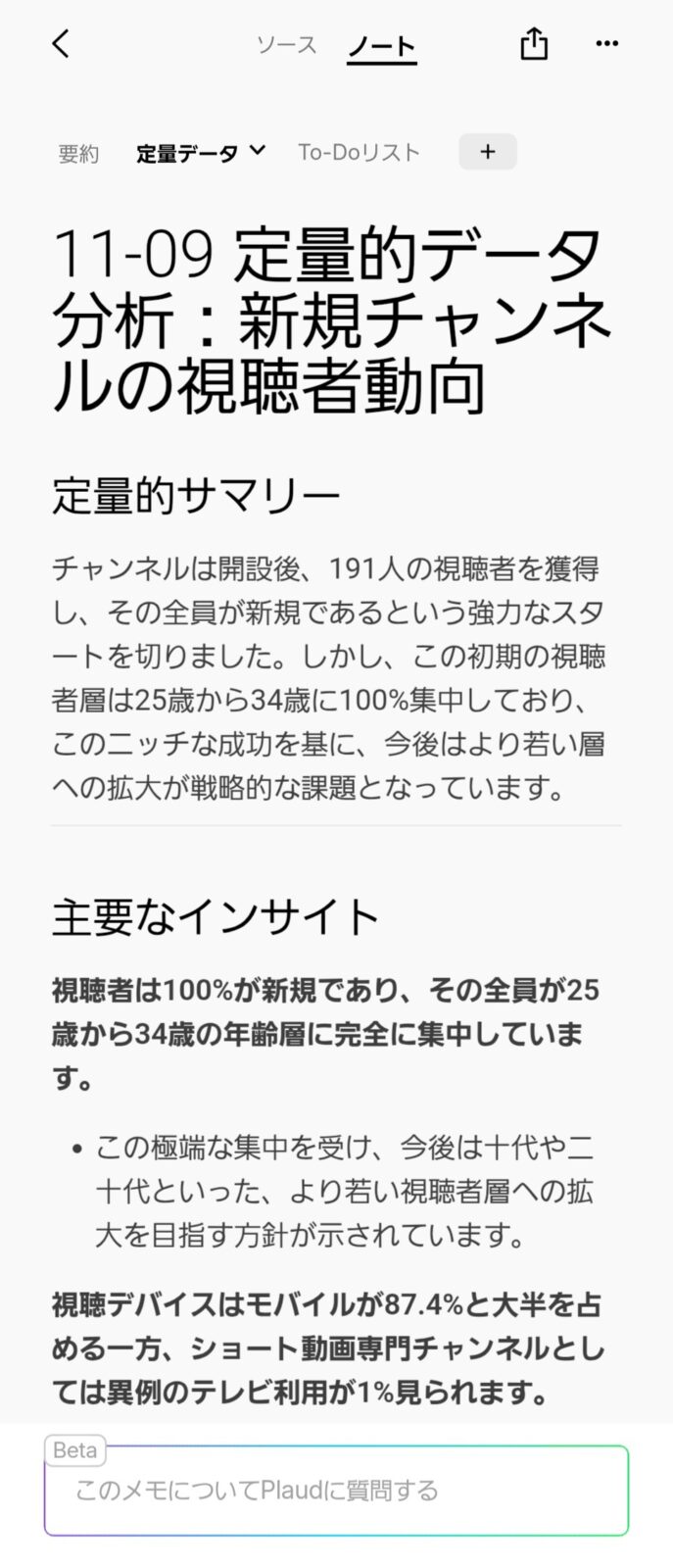Select the ノート tab
The width and height of the screenshot is (673, 1568).
[382, 46]
